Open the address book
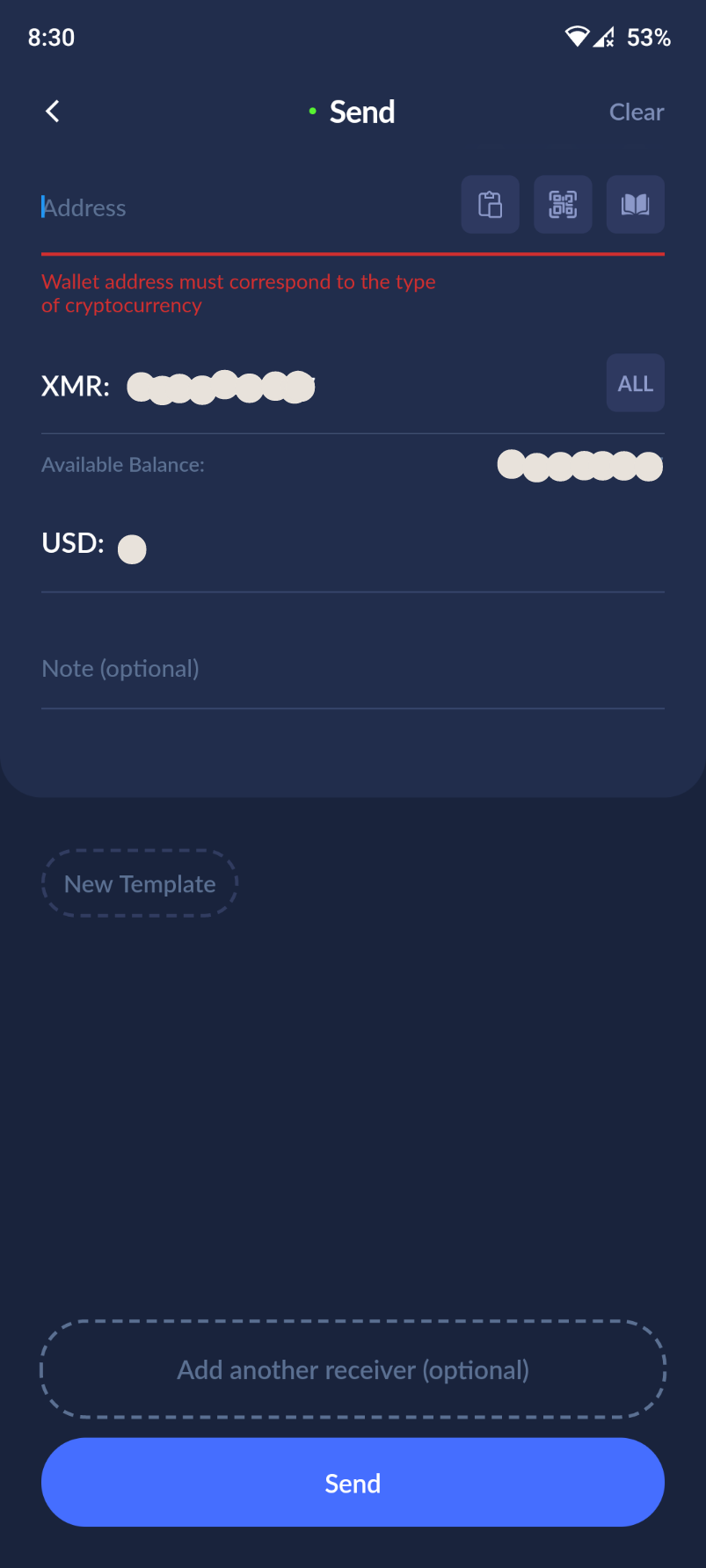Viewport: 706px width, 1568px height. 635,205
